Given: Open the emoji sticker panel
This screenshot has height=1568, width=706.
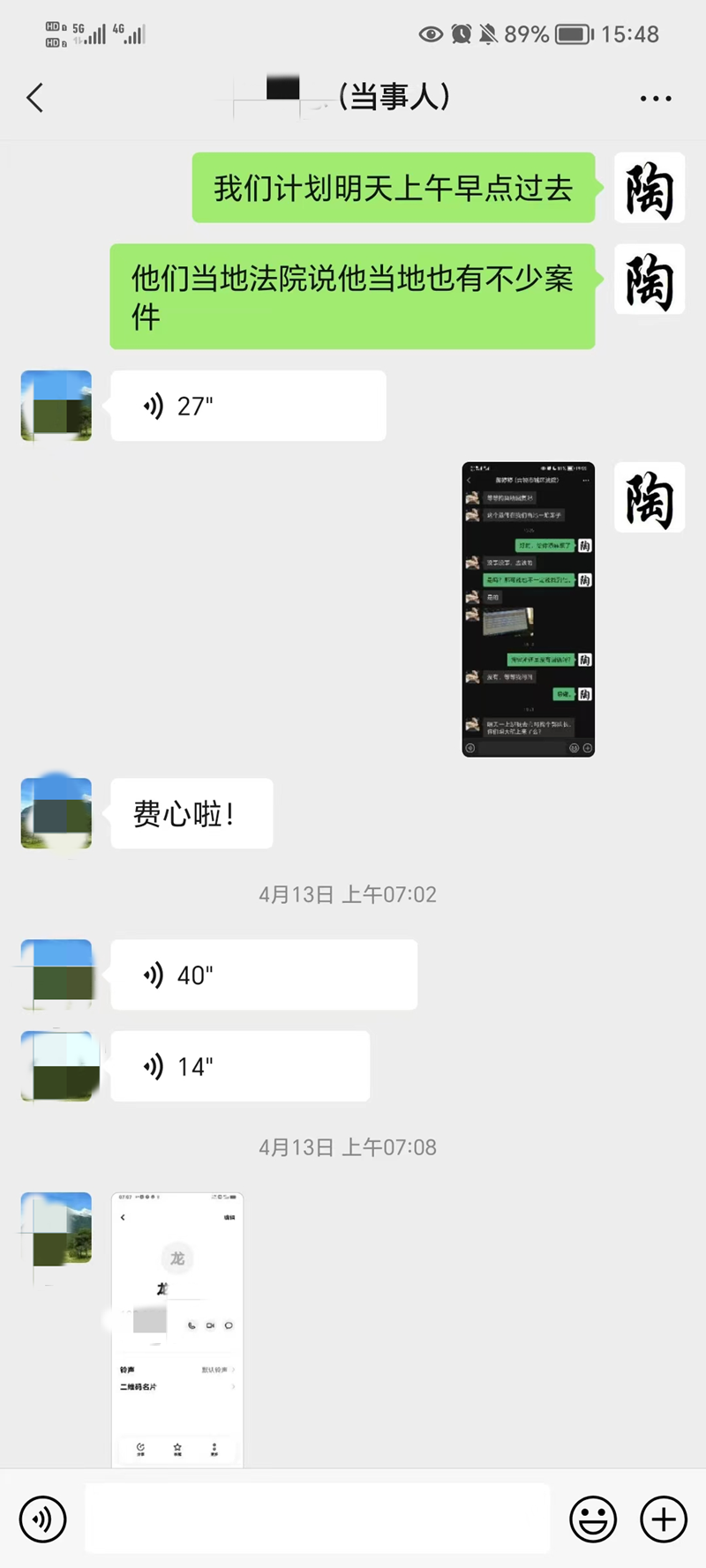Looking at the screenshot, I should point(592,1519).
